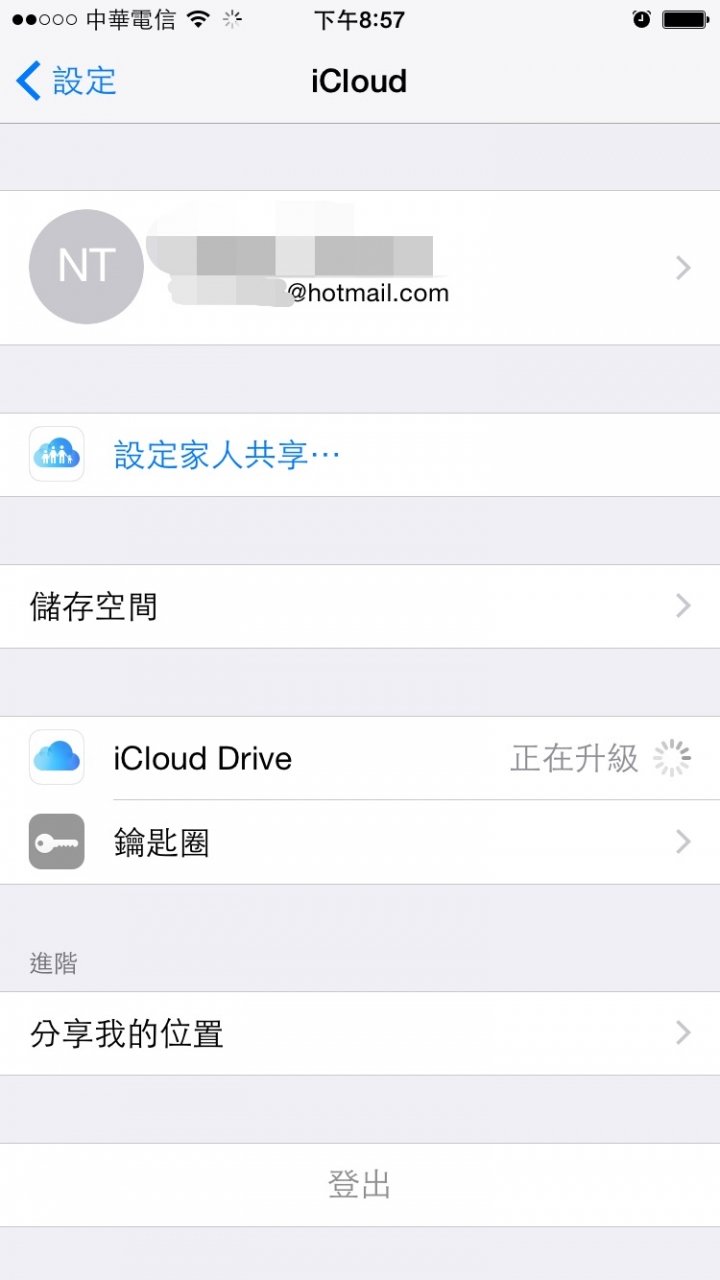Open 分享我的位置 location sharing
Viewport: 720px width, 1280px height.
click(x=360, y=1034)
